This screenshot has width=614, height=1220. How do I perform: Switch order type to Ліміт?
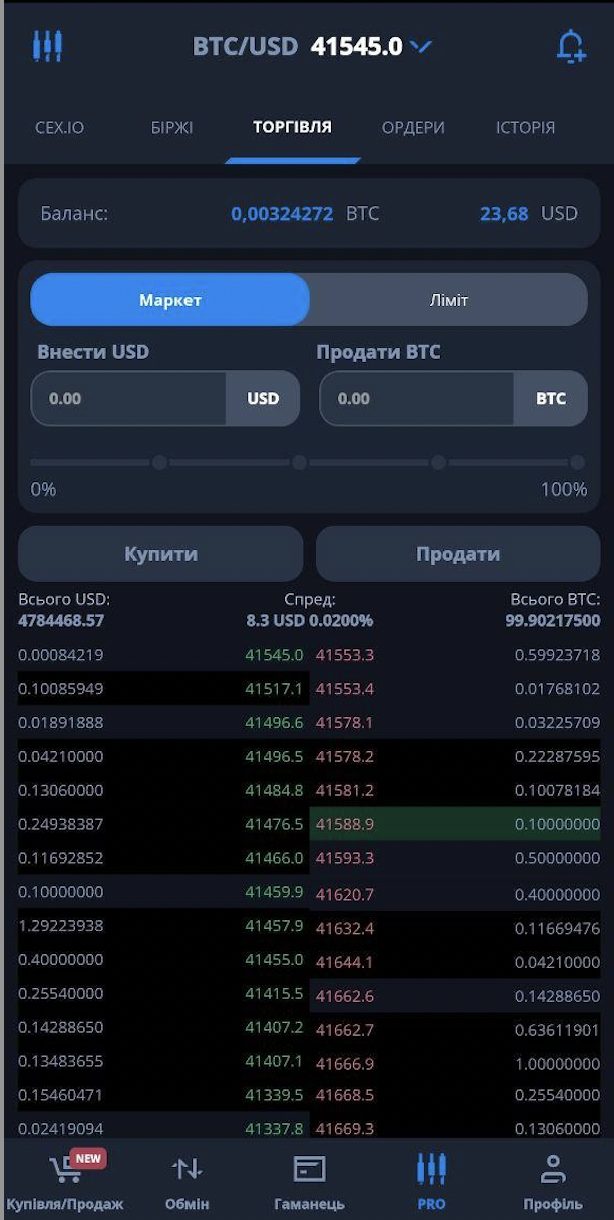point(449,300)
